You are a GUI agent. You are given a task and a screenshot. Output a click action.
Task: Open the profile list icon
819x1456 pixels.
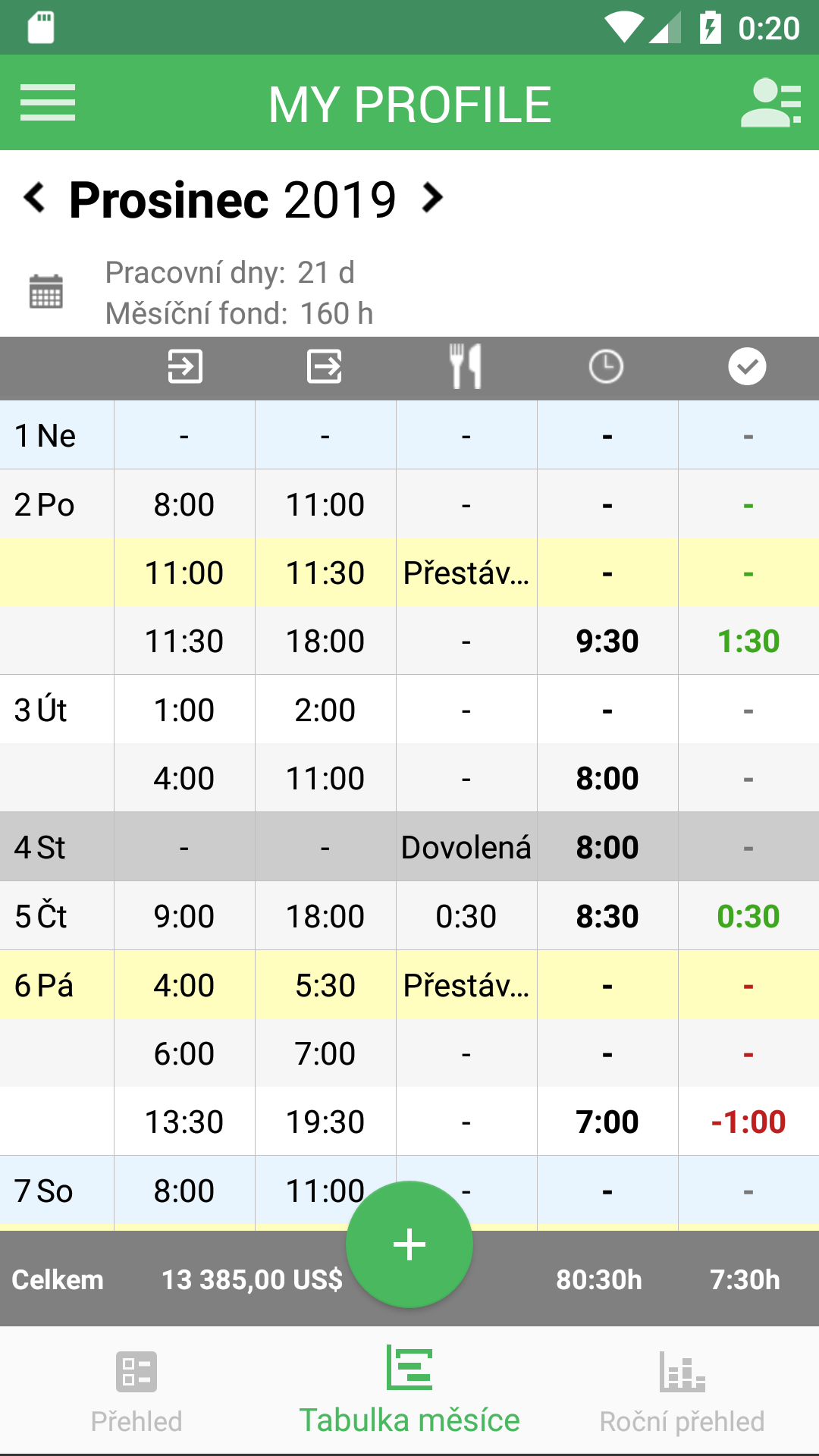[x=770, y=103]
